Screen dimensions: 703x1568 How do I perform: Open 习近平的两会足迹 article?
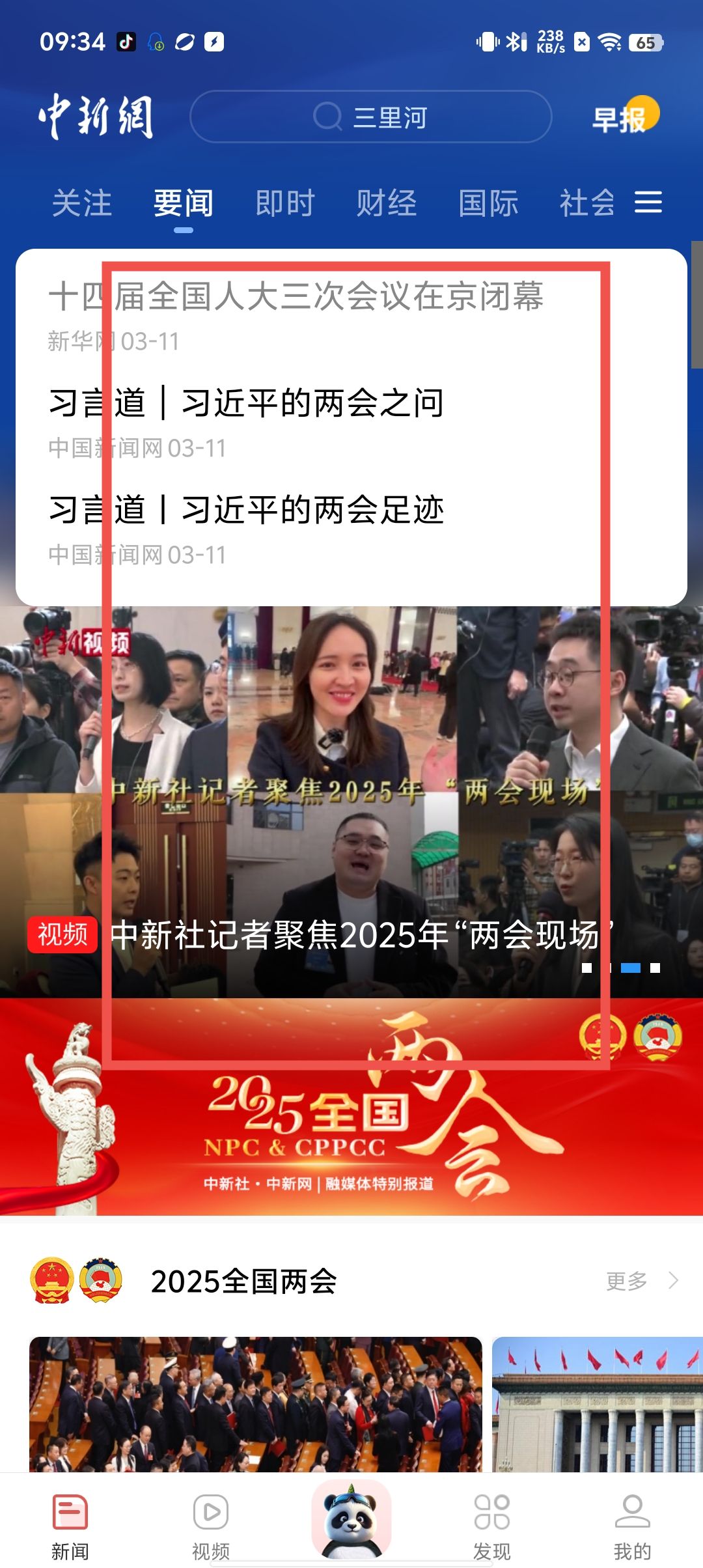pos(247,509)
